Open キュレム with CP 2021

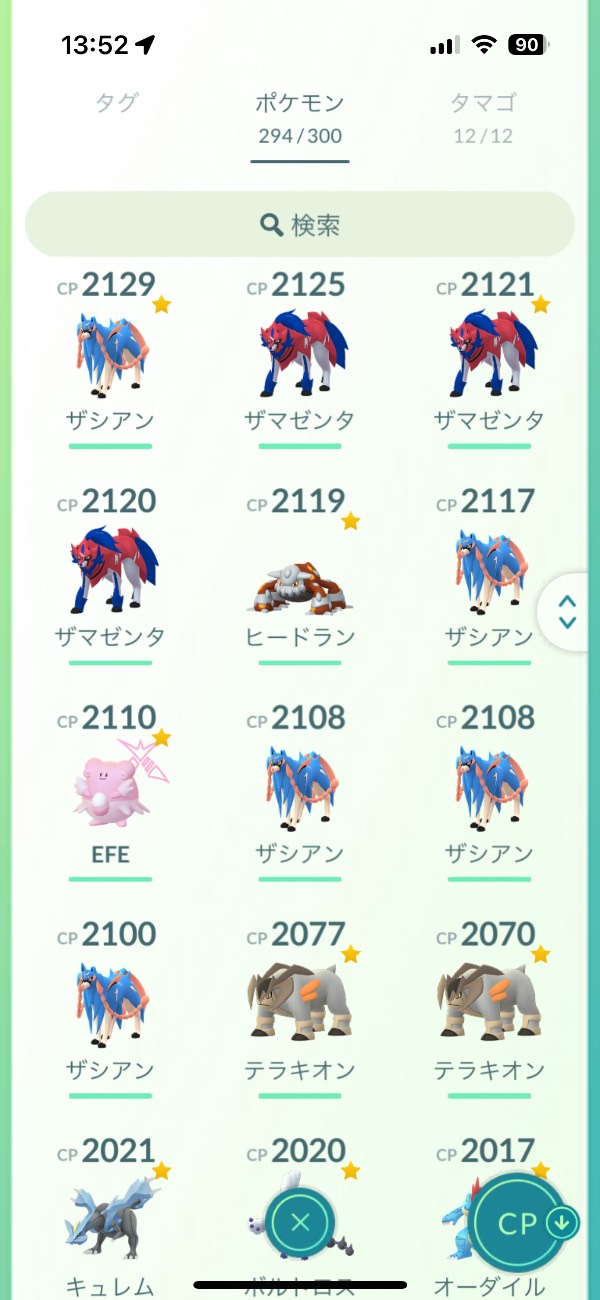click(110, 1220)
